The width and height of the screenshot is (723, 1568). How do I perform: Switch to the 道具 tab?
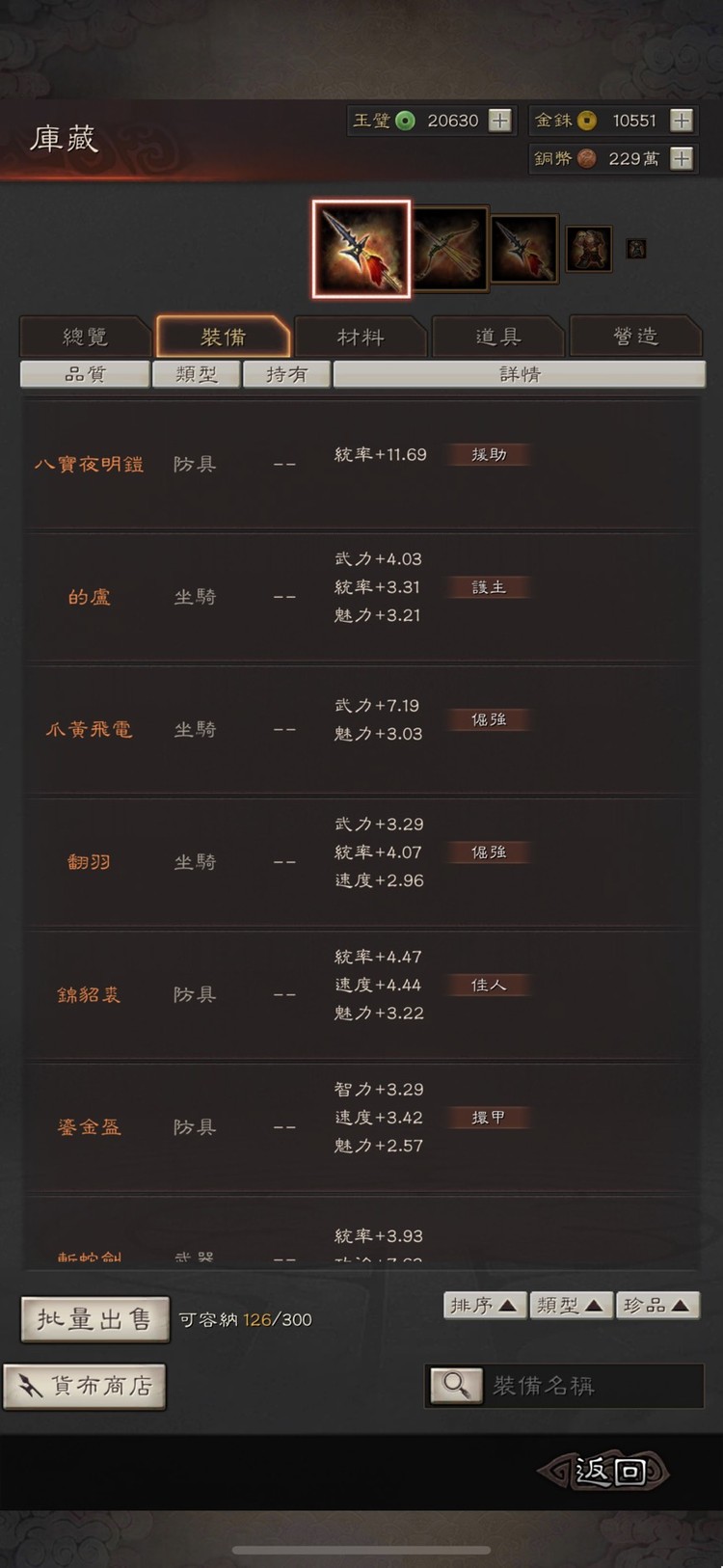click(x=499, y=336)
